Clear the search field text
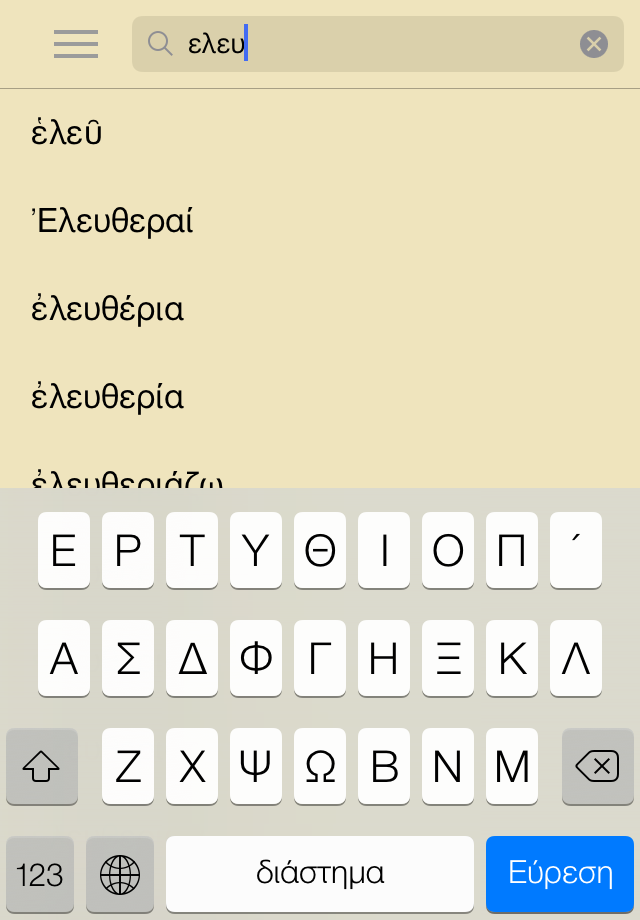 (x=594, y=44)
